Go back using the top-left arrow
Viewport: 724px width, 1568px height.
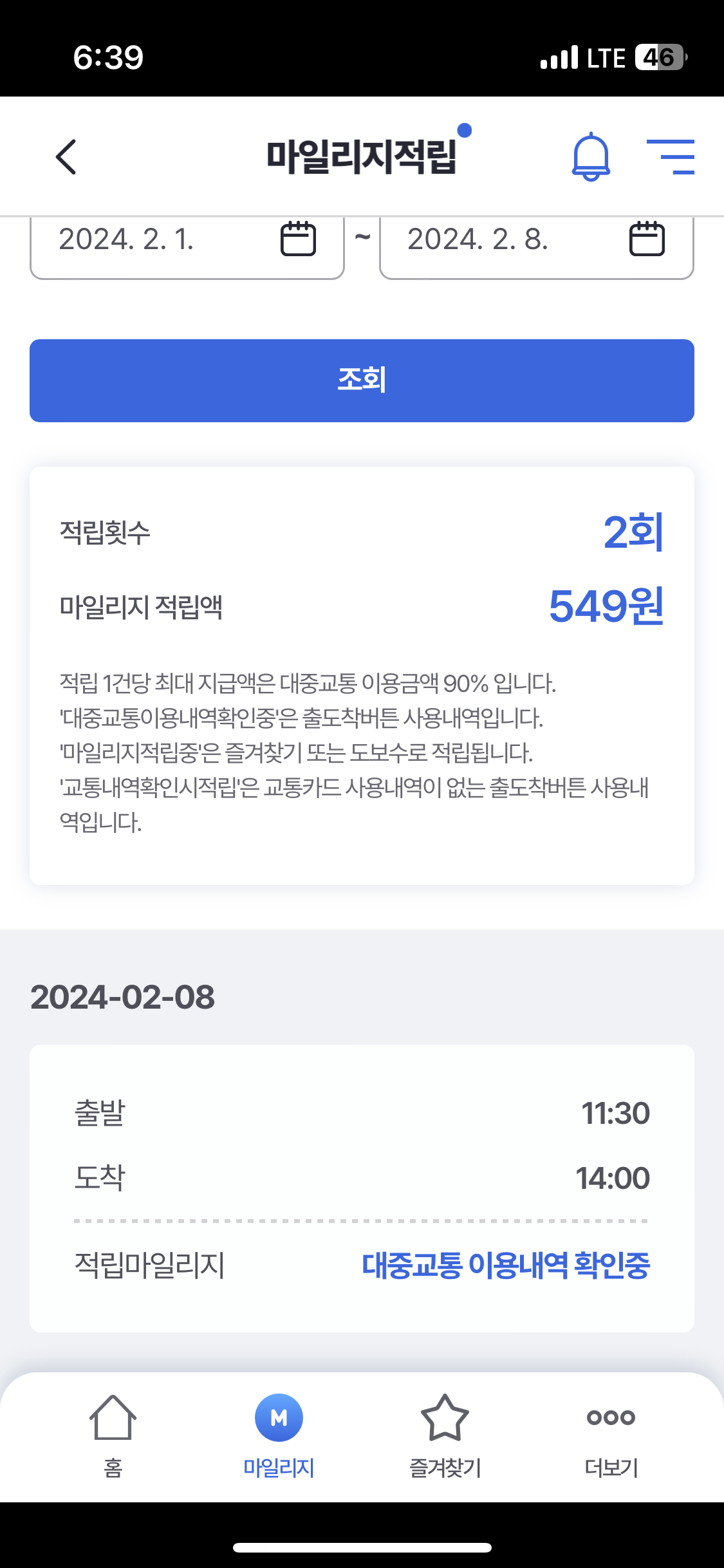(66, 156)
